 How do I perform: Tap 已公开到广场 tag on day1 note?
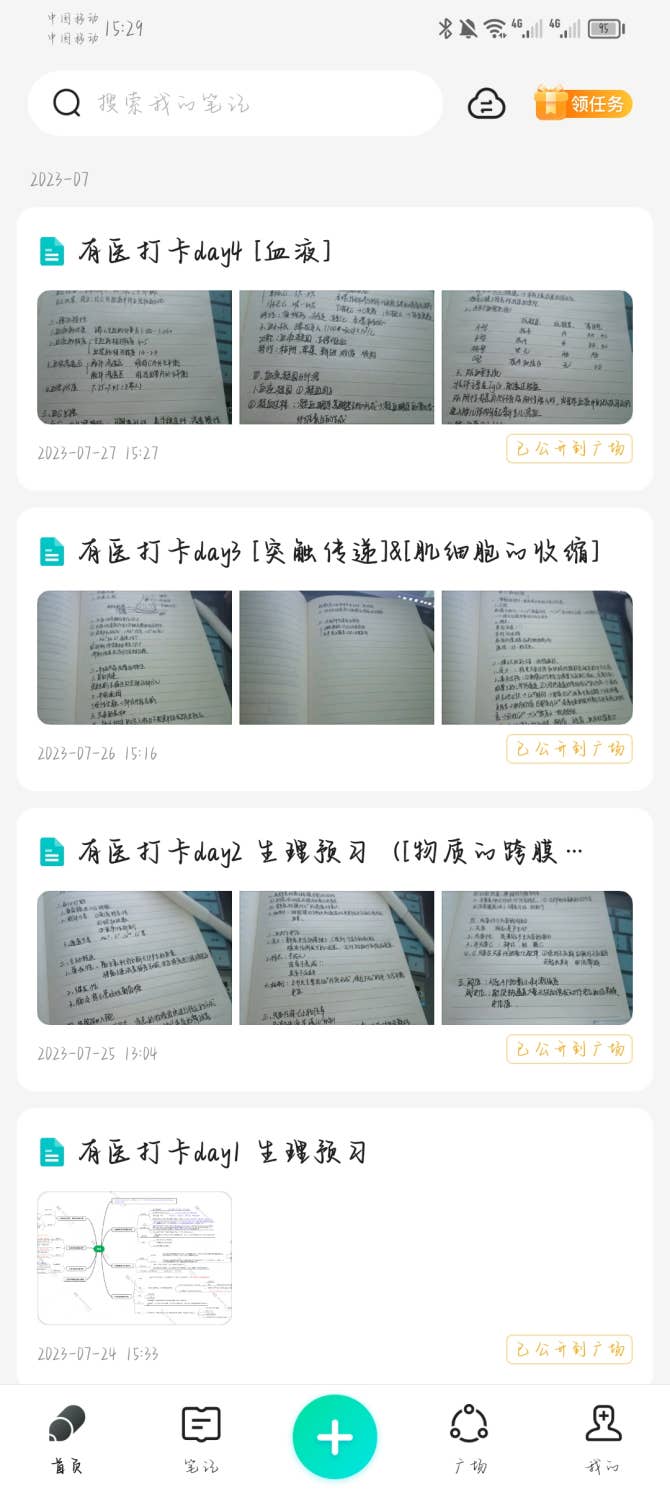pos(569,1349)
